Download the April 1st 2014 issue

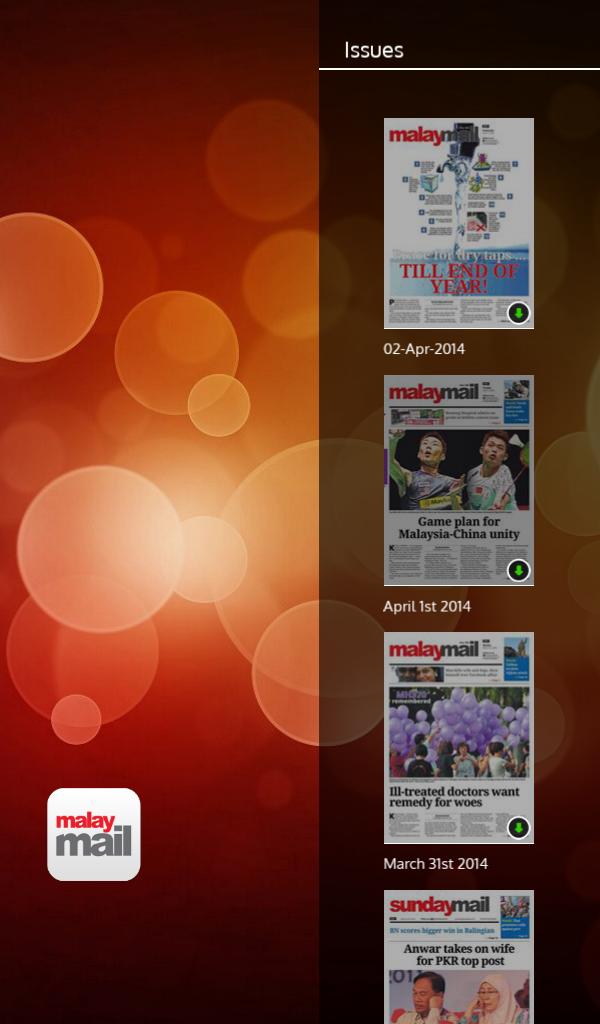(x=518, y=570)
